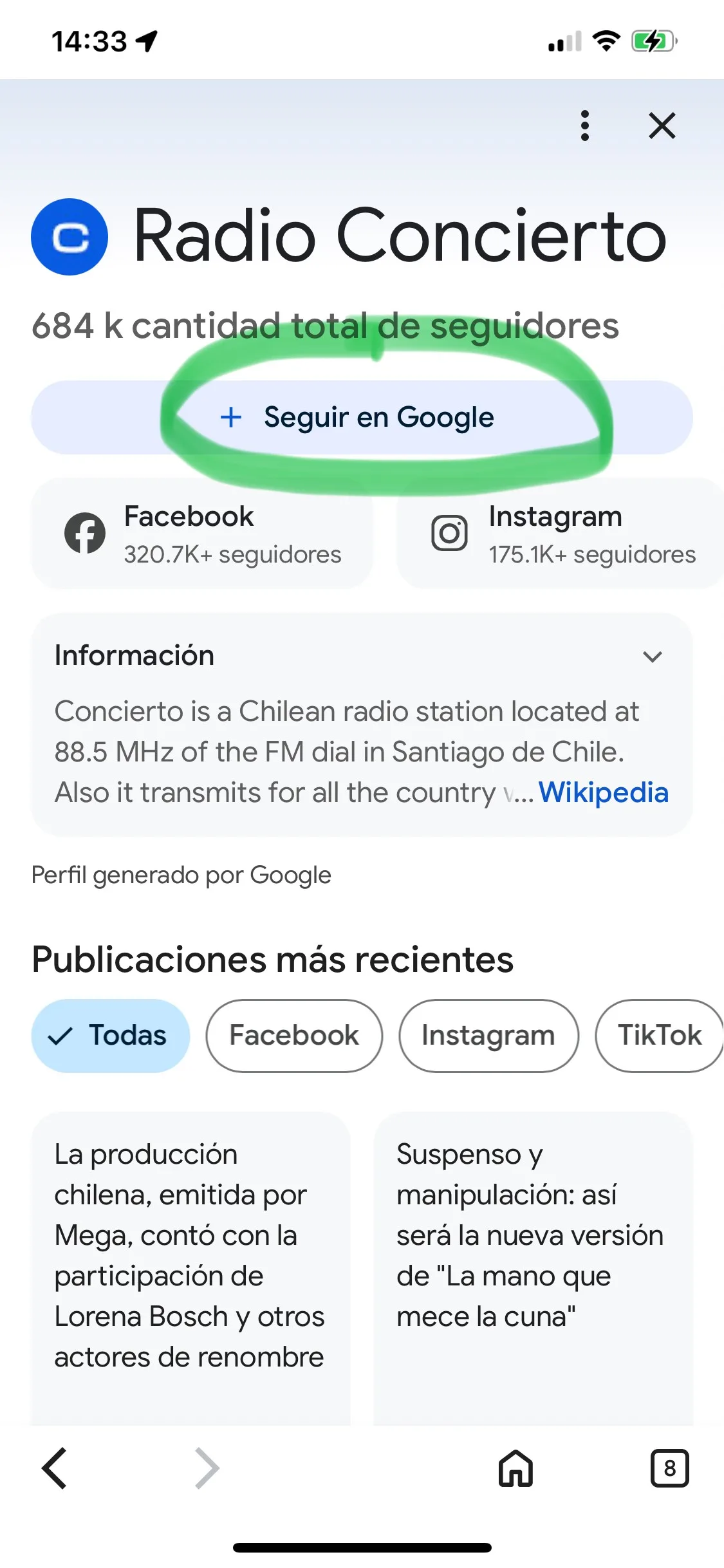Enable the TikTok posts filter
Viewport: 724px width, 1568px height.
tap(659, 1035)
